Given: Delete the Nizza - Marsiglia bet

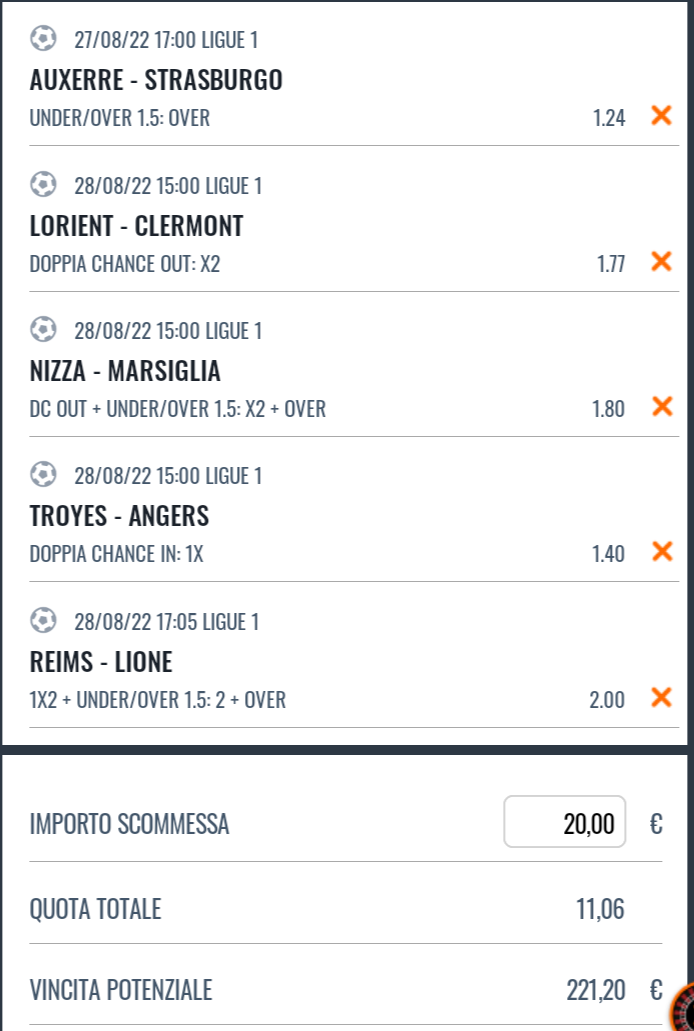Looking at the screenshot, I should 661,407.
